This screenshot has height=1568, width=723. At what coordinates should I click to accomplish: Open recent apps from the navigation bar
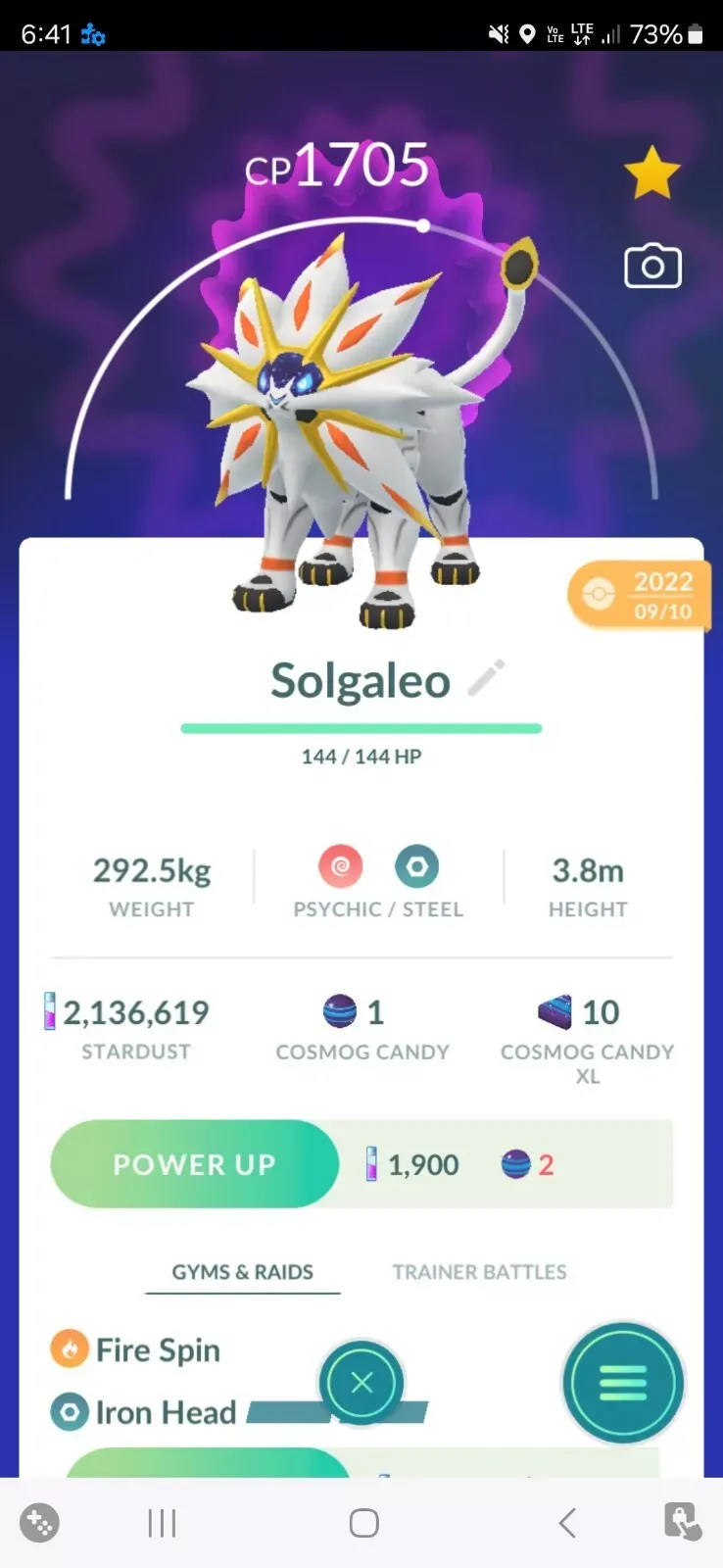pos(162,1523)
